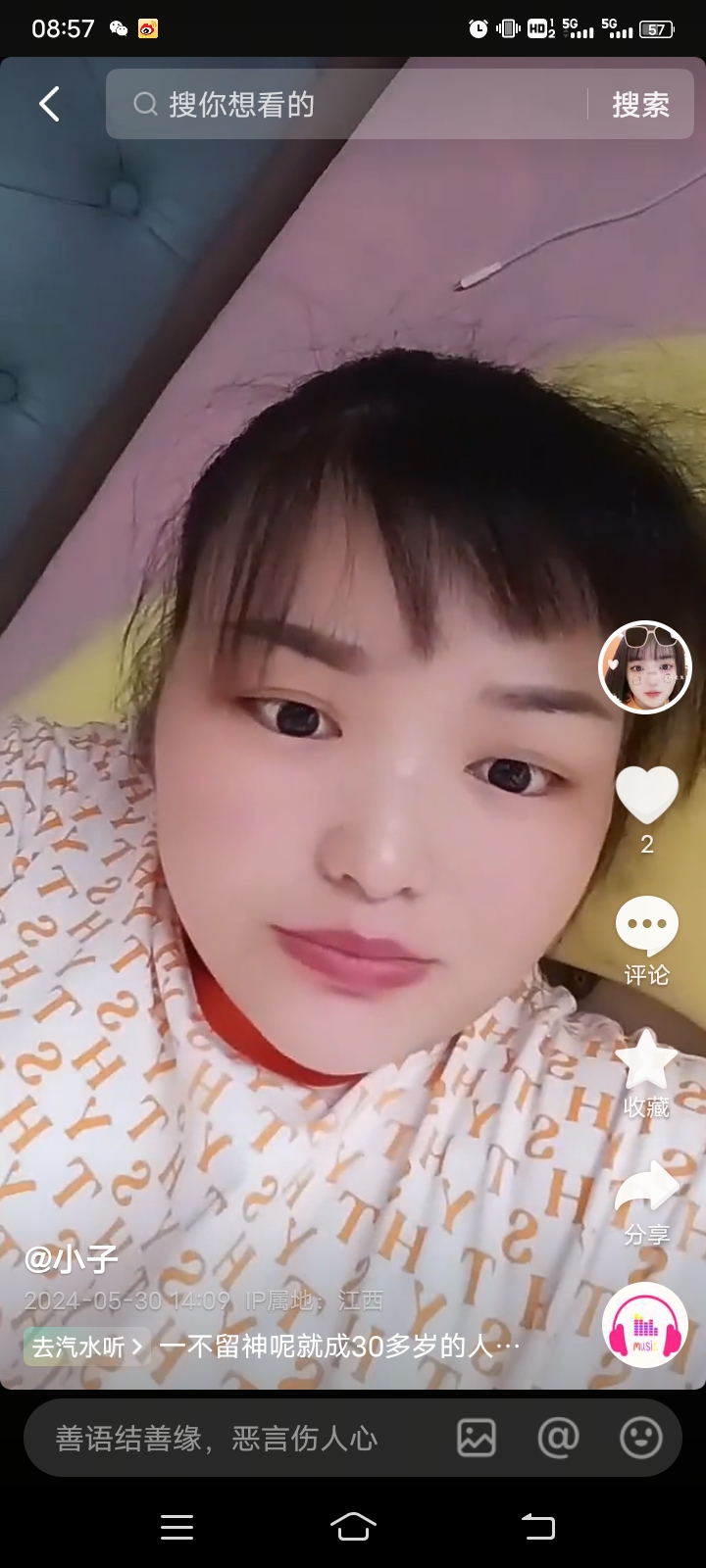Go back using the top-left arrow
This screenshot has width=706, height=1568.
49,104
